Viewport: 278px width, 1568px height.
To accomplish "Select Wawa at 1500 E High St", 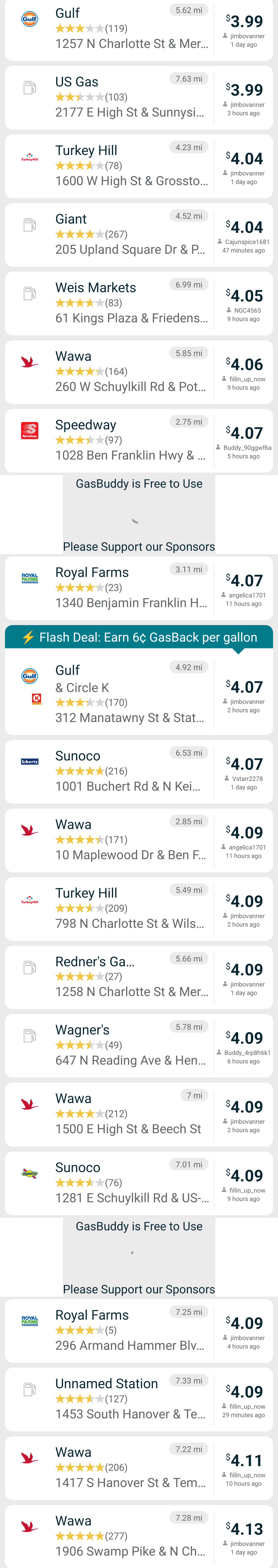I will (x=131, y=1114).
